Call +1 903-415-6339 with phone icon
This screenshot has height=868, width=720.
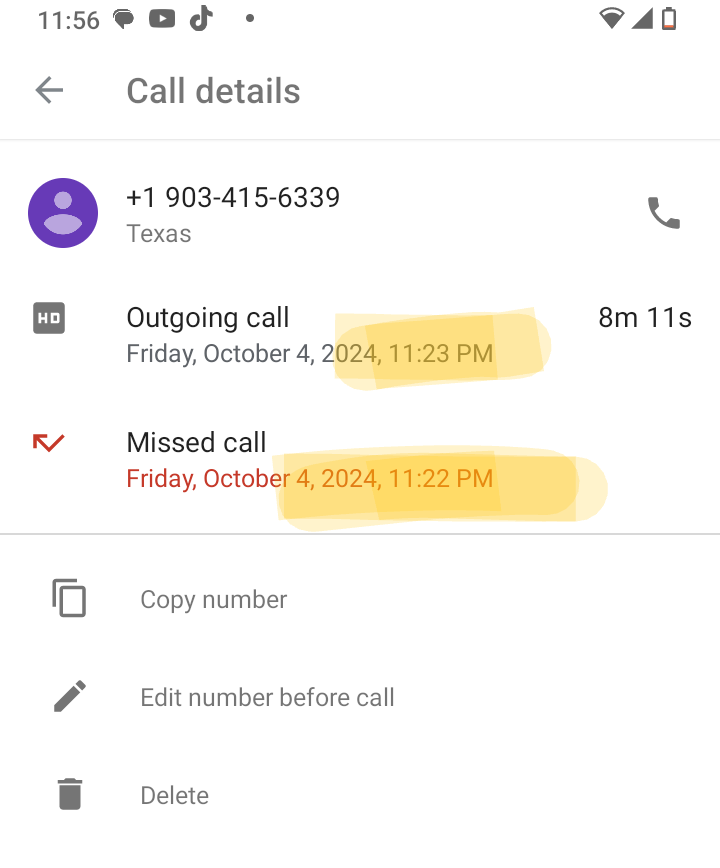664,213
